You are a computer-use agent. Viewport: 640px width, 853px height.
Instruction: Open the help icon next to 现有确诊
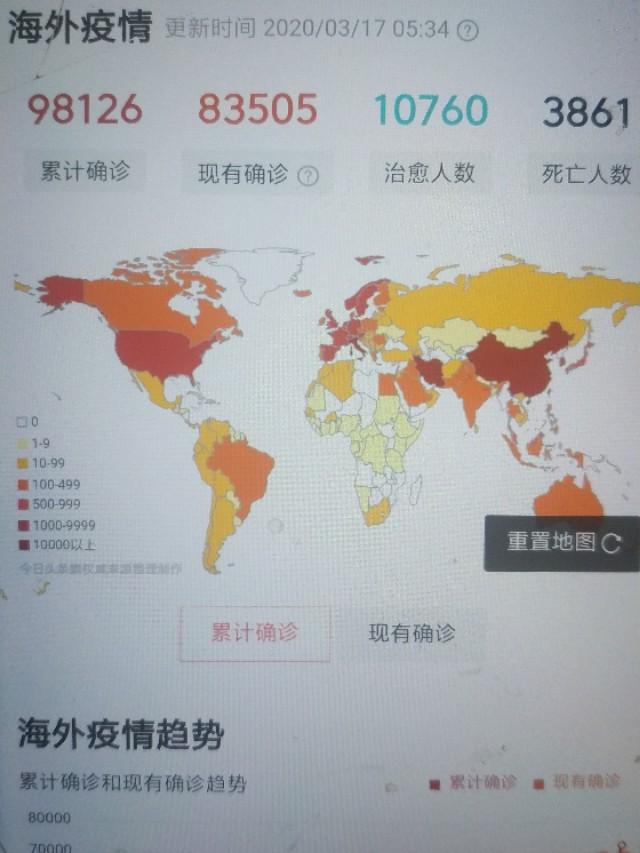pyautogui.click(x=308, y=176)
